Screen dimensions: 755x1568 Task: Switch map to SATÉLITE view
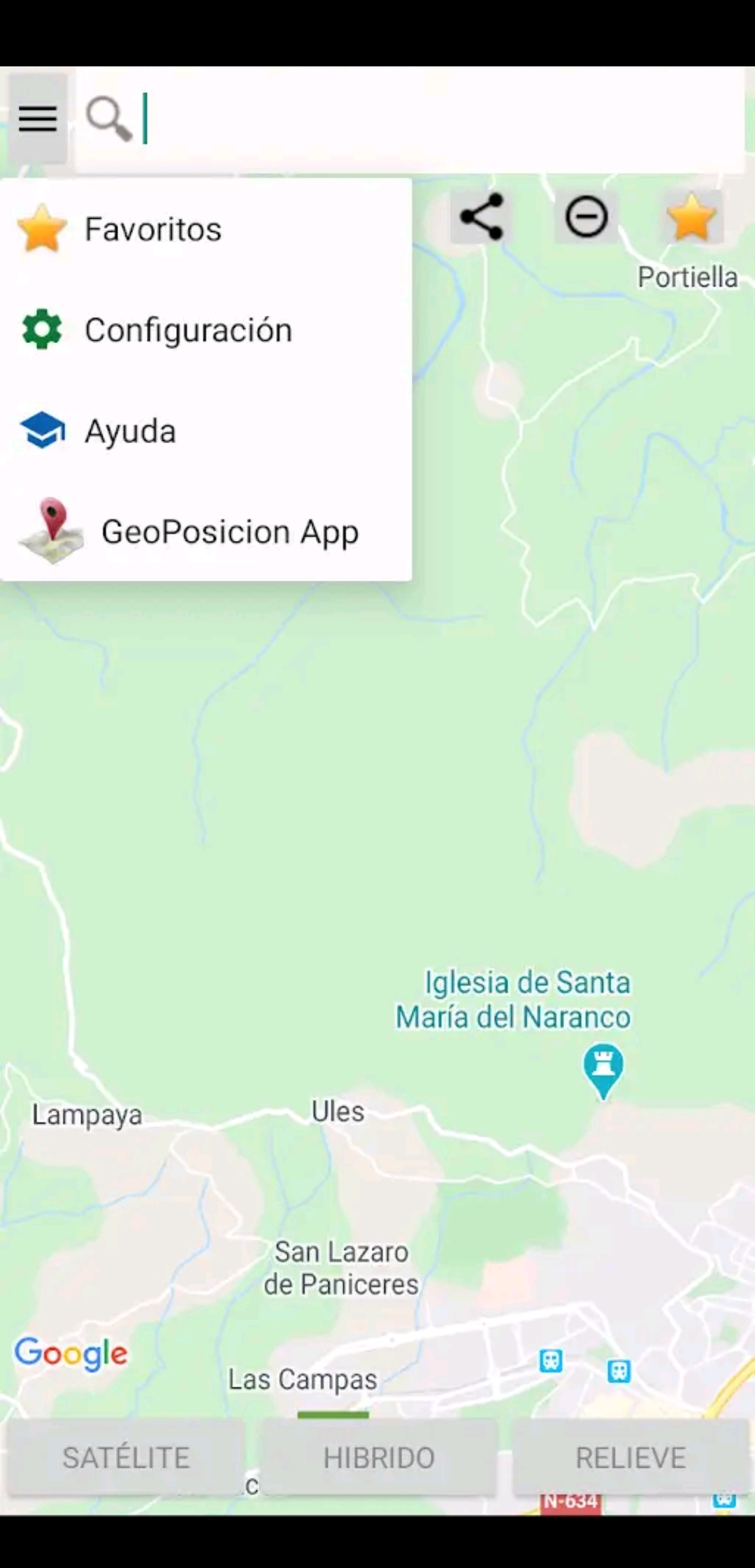tap(127, 1458)
